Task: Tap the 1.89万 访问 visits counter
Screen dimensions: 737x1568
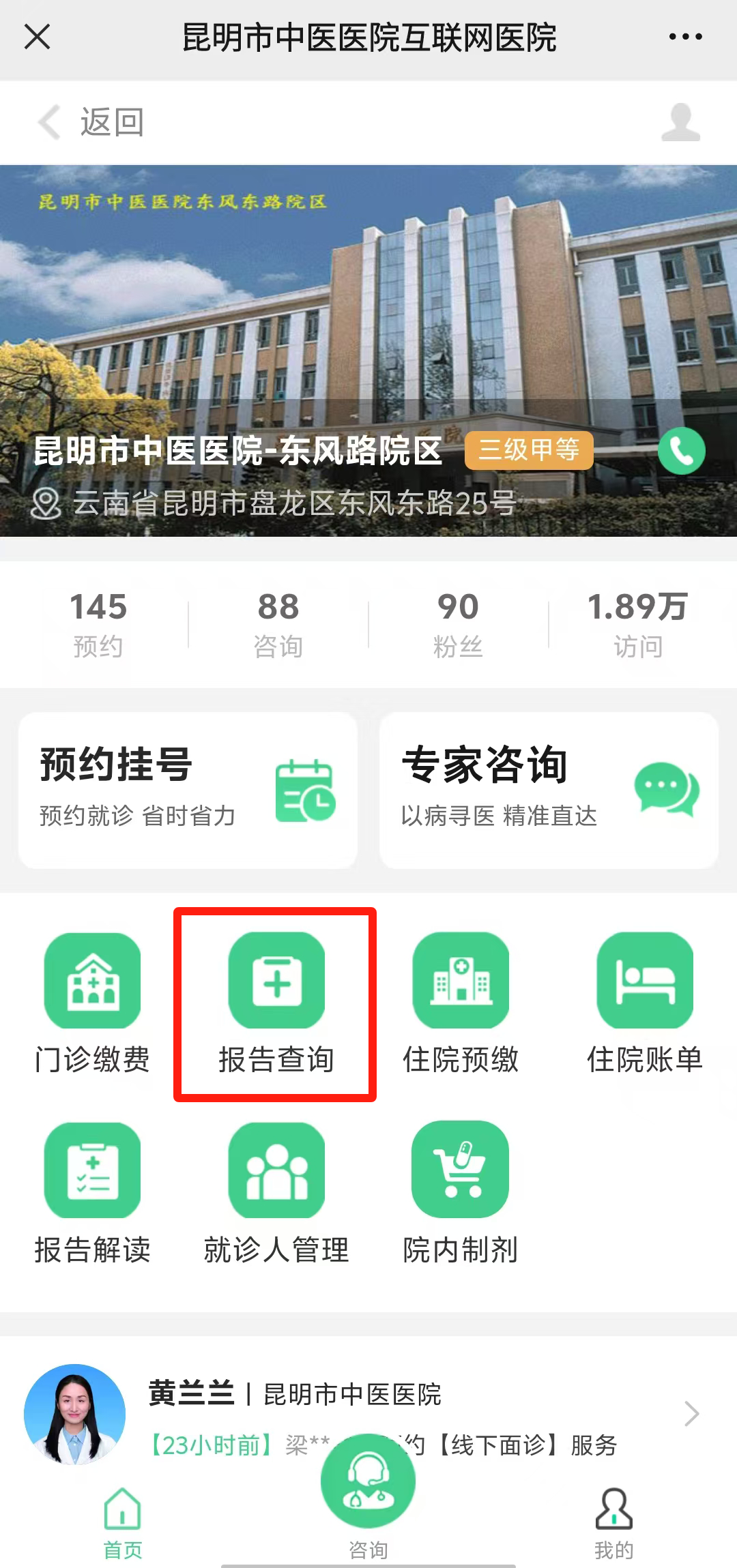Action: [639, 623]
